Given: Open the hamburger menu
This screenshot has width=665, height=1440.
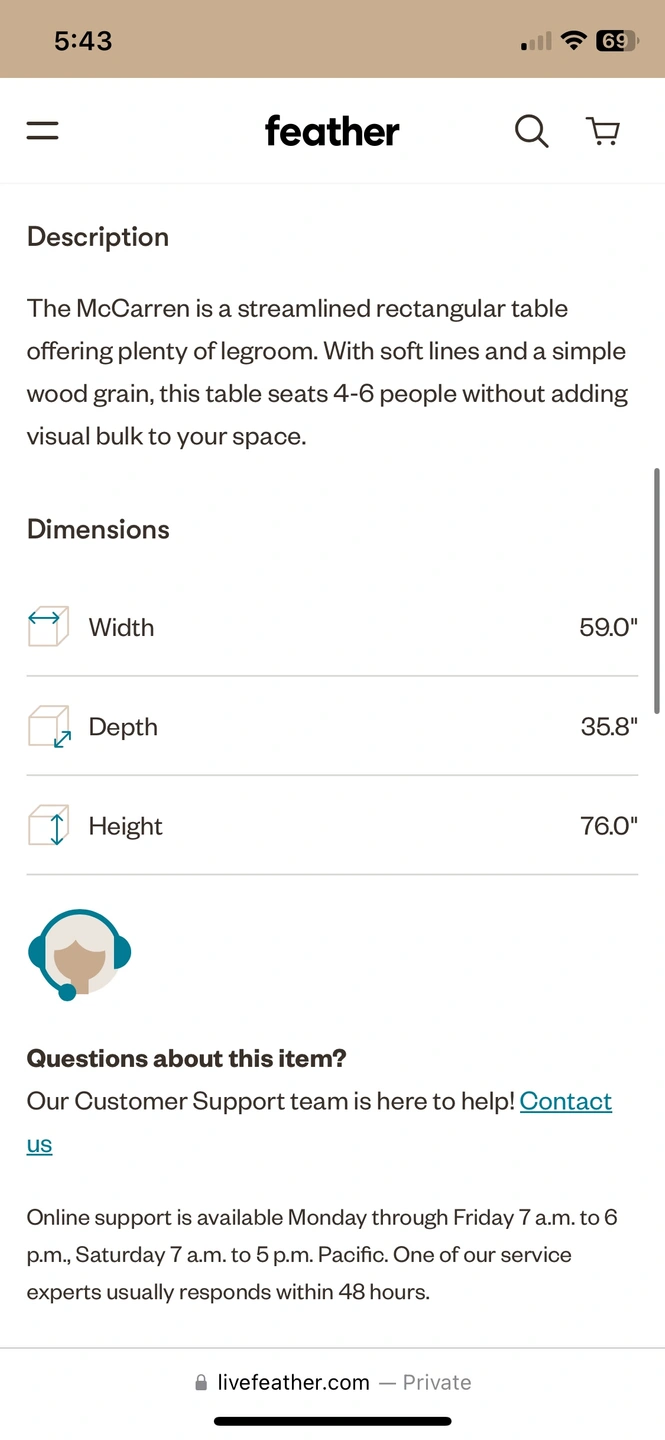Looking at the screenshot, I should click(42, 131).
